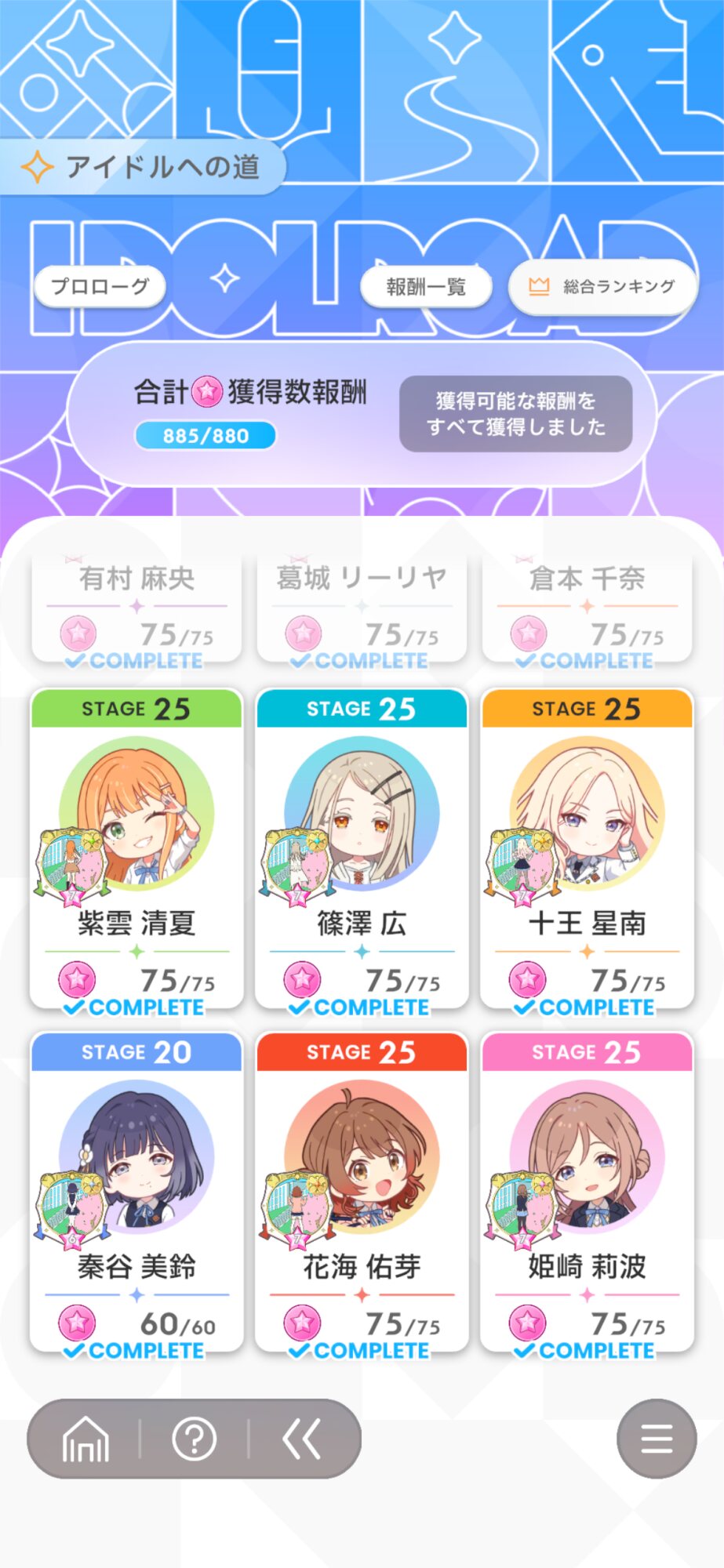Open 総合ランキング overall ranking
Viewport: 724px width, 1568px height.
coord(602,287)
